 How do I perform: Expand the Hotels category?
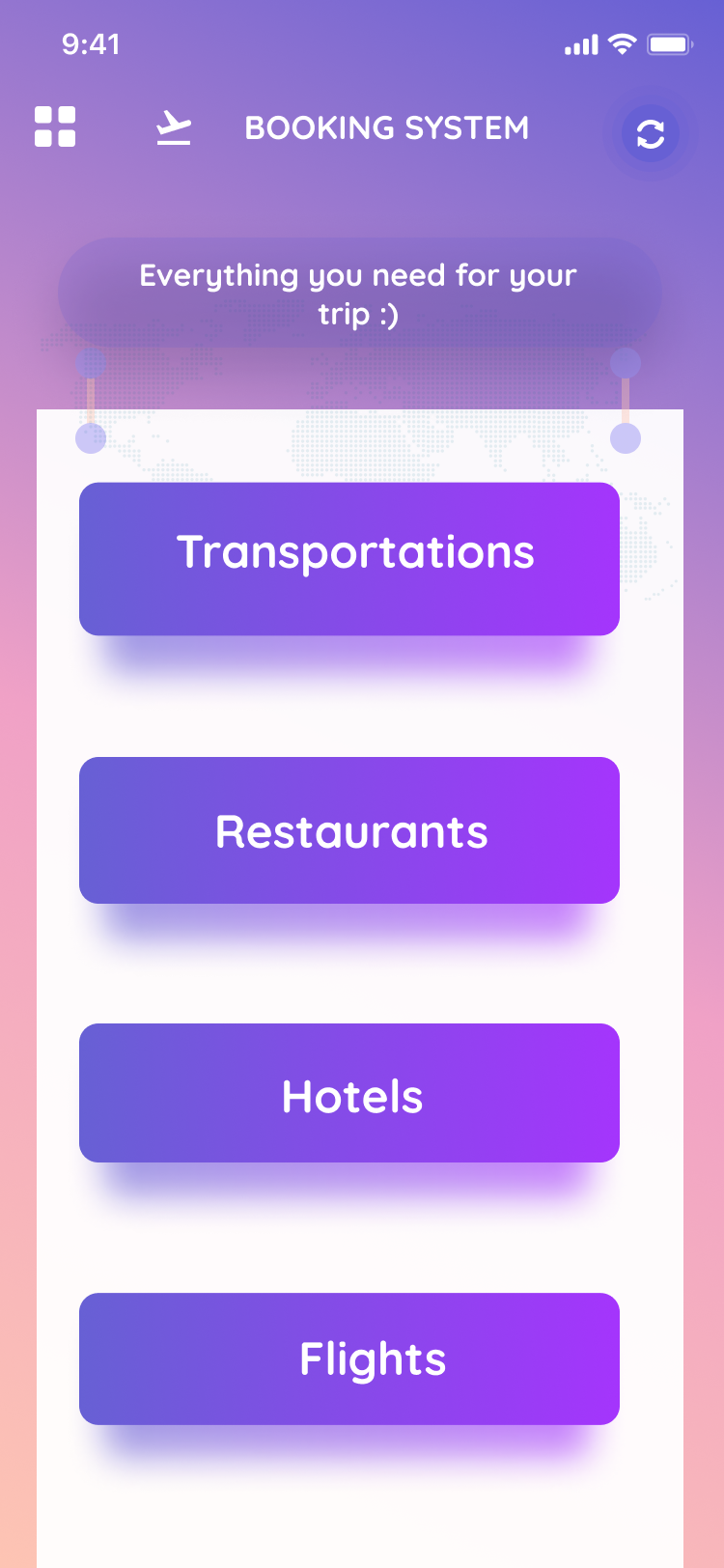coord(350,1093)
